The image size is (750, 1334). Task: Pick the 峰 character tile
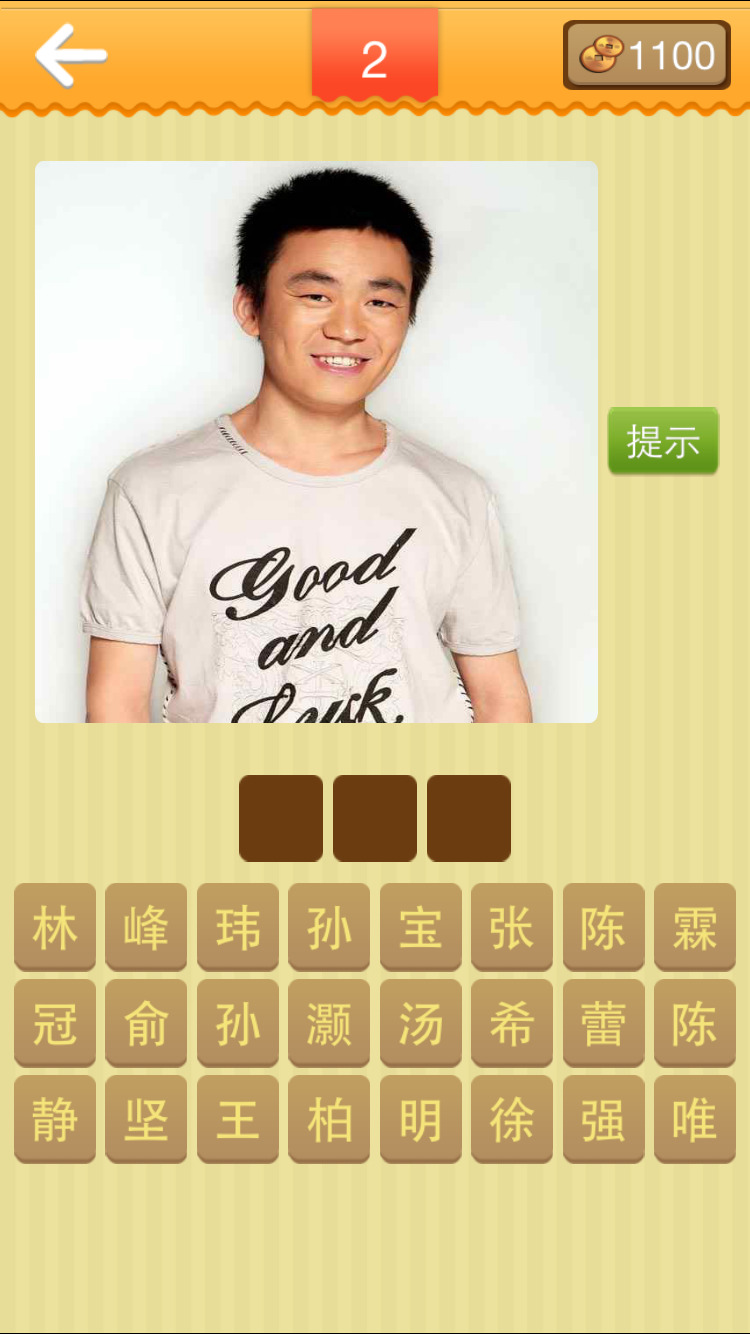146,927
